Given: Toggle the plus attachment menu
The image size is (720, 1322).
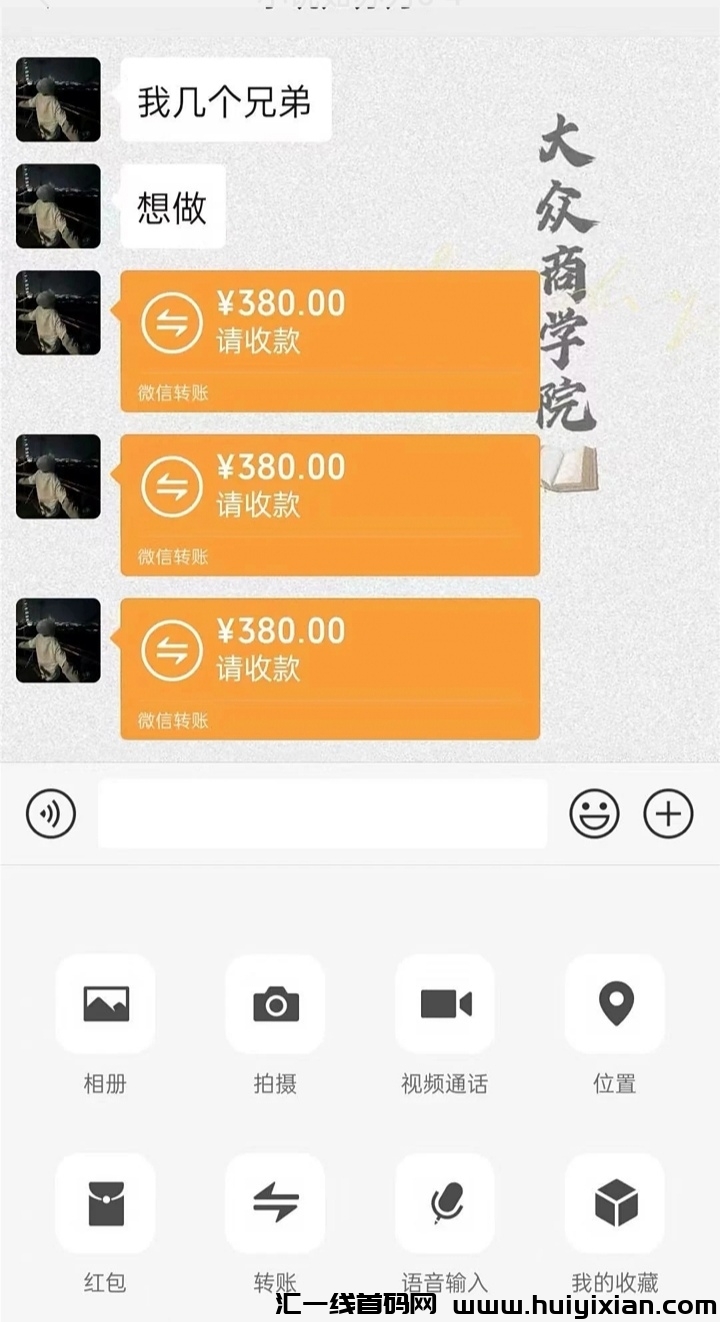Looking at the screenshot, I should pyautogui.click(x=668, y=813).
